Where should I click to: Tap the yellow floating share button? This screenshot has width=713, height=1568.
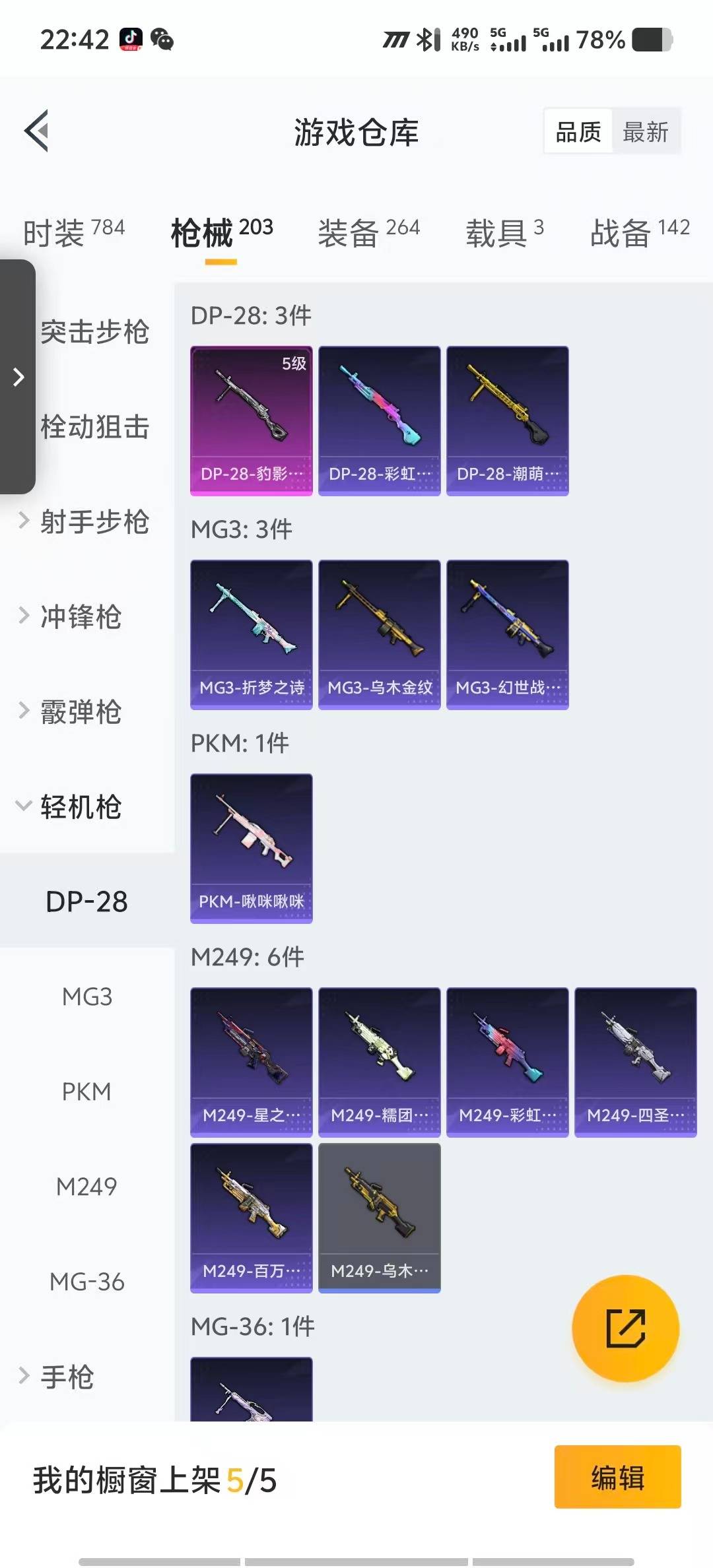point(625,1328)
